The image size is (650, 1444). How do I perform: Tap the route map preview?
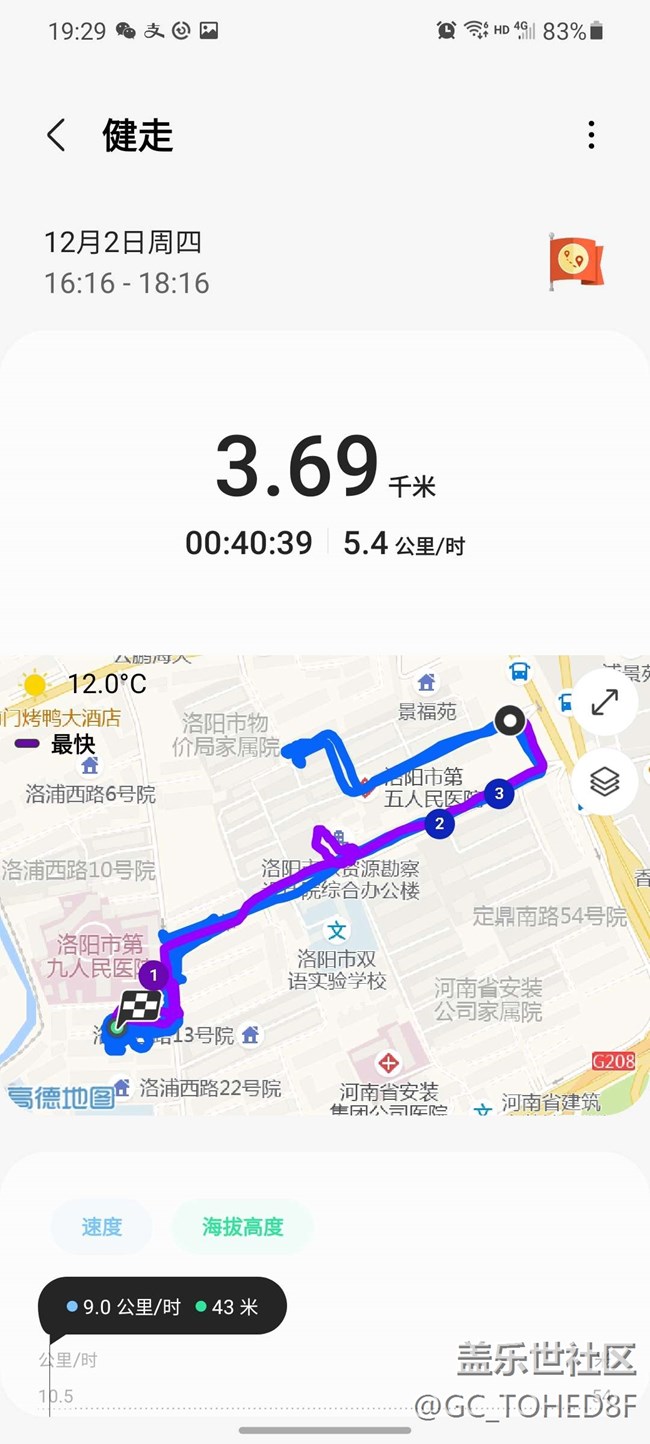pos(325,885)
